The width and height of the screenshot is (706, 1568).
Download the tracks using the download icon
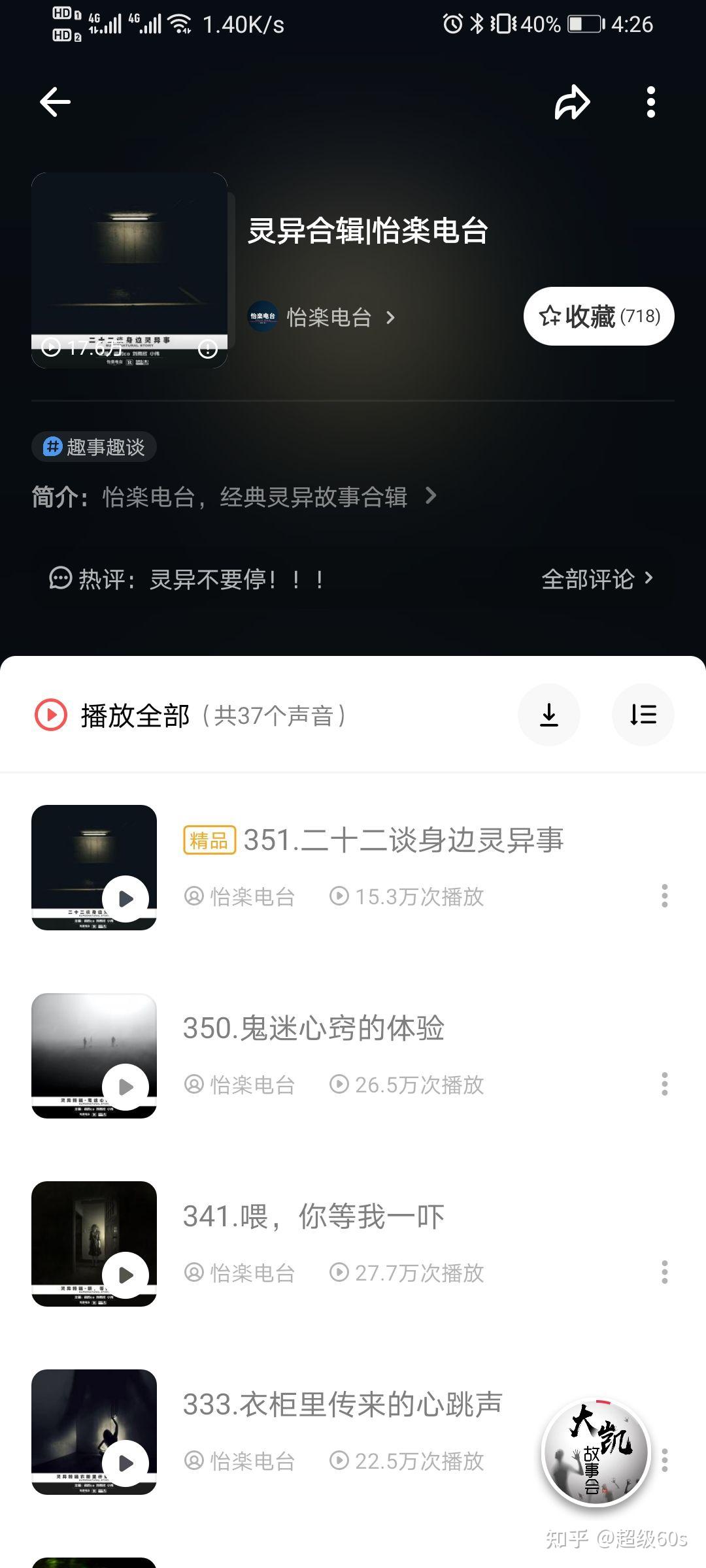point(549,715)
